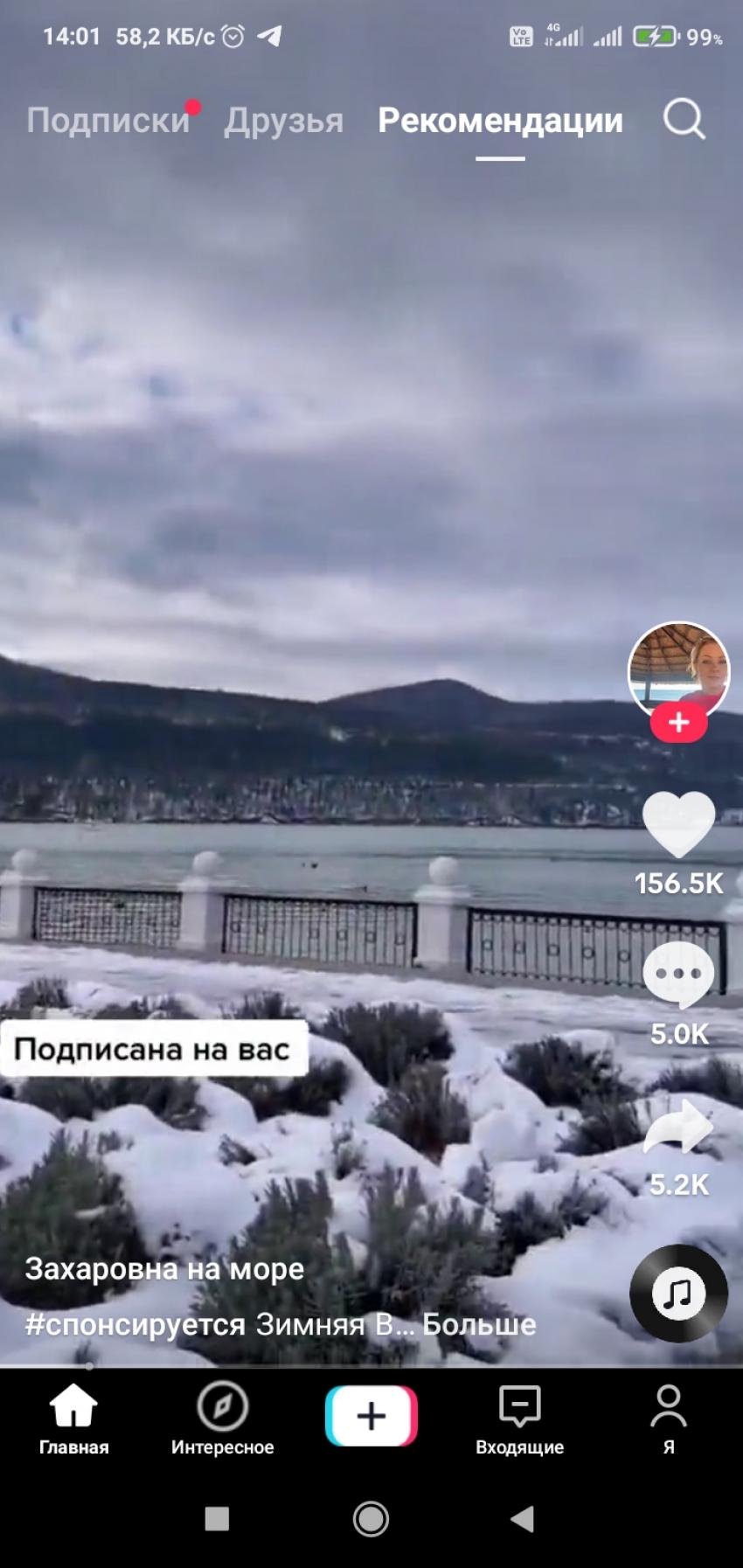This screenshot has width=743, height=1568.
Task: Go to the Главная tab
Action: coord(73,1419)
